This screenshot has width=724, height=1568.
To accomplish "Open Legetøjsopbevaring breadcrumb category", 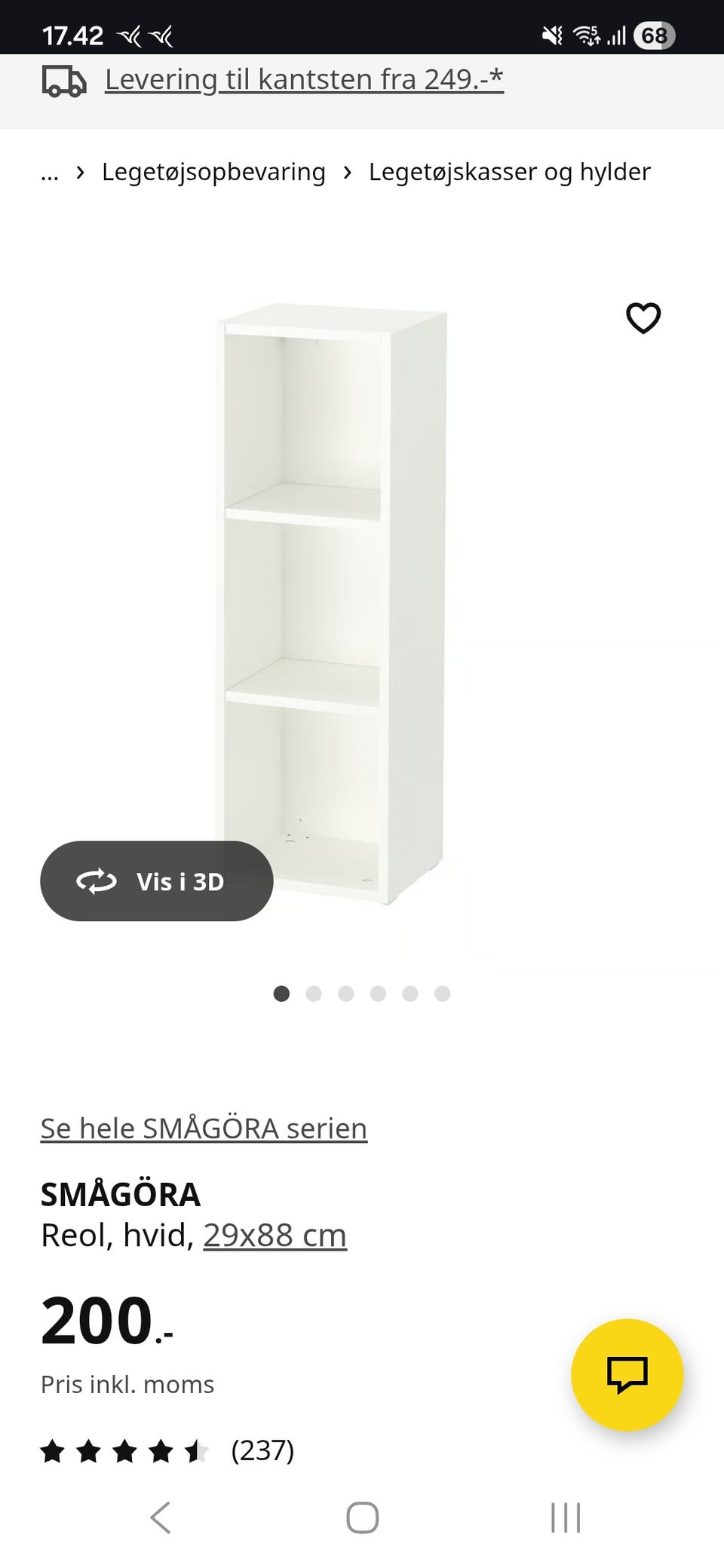I will (213, 172).
